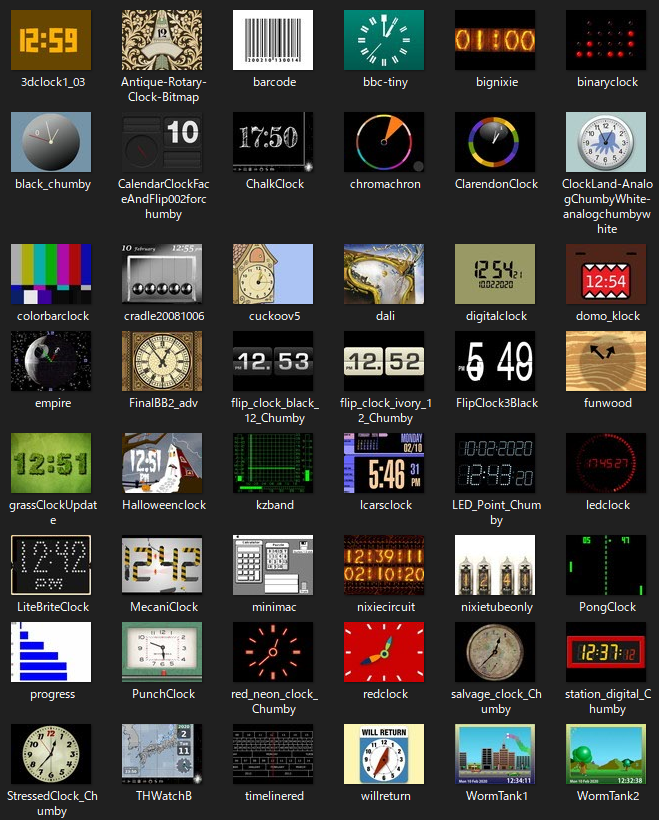Select the barcode clock thumbnail
This screenshot has width=659, height=820.
[x=273, y=40]
